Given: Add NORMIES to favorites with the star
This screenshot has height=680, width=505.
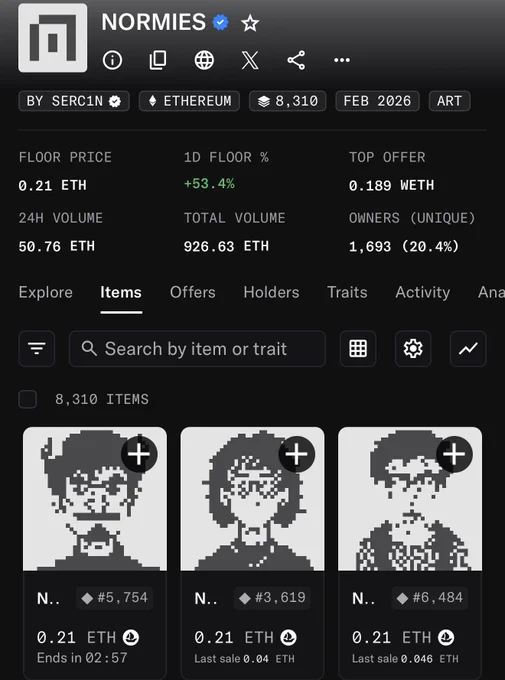Looking at the screenshot, I should [x=250, y=23].
